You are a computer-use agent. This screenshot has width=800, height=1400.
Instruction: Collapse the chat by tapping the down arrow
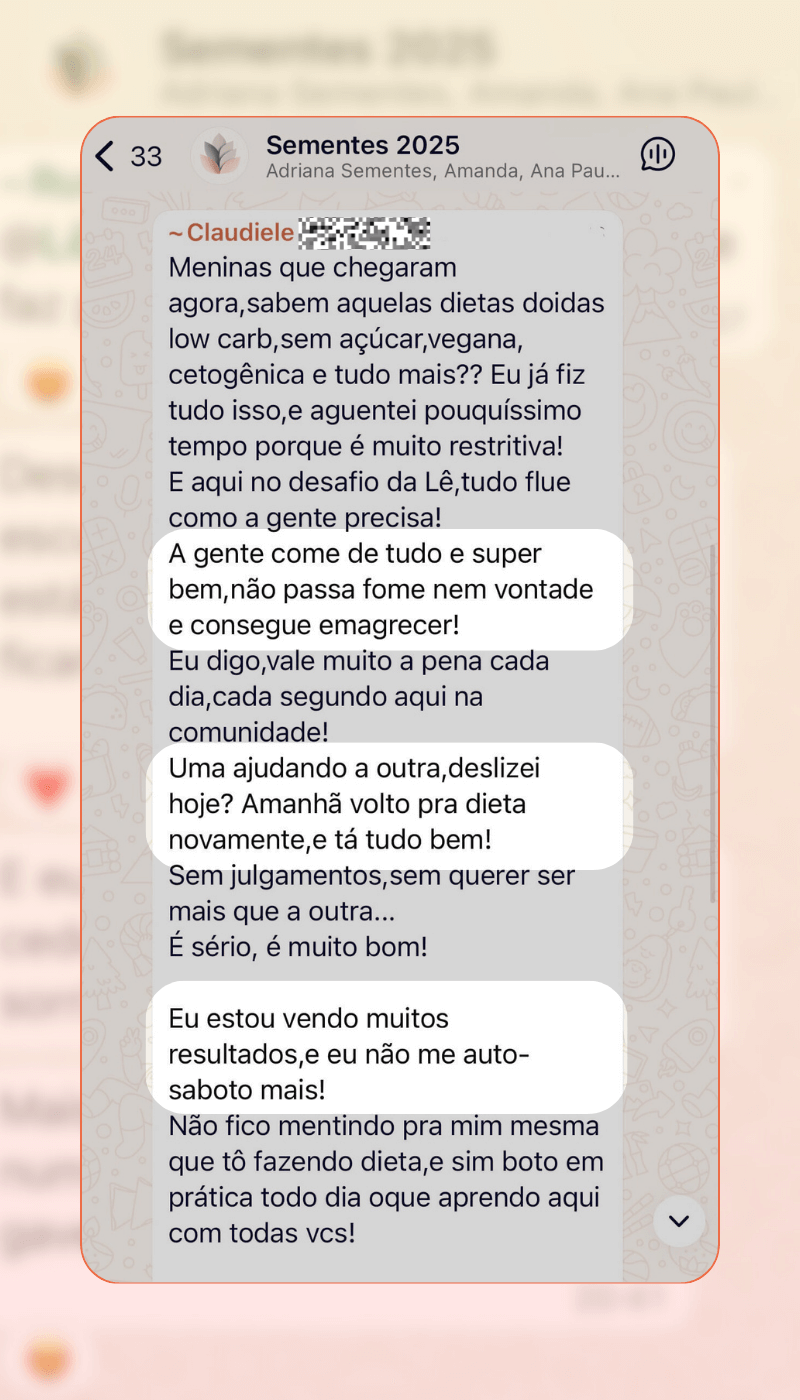pos(679,1222)
